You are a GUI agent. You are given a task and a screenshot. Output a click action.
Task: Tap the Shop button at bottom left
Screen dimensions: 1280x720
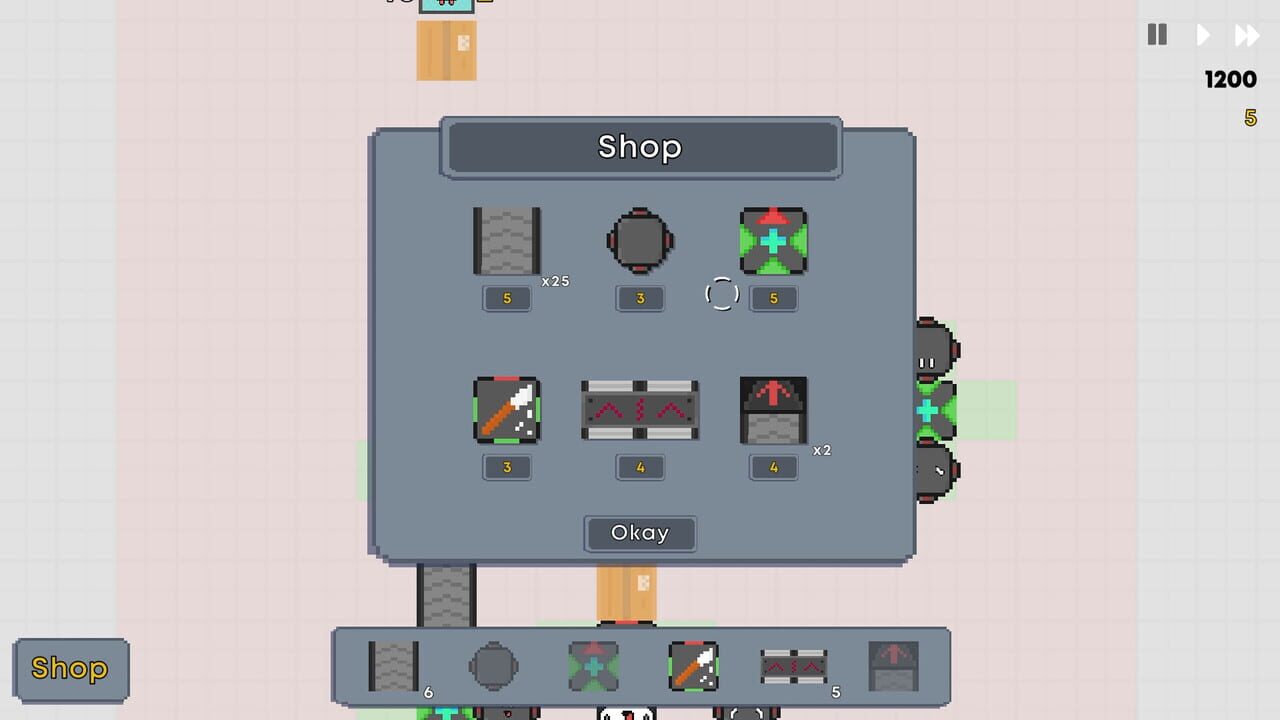[x=71, y=668]
